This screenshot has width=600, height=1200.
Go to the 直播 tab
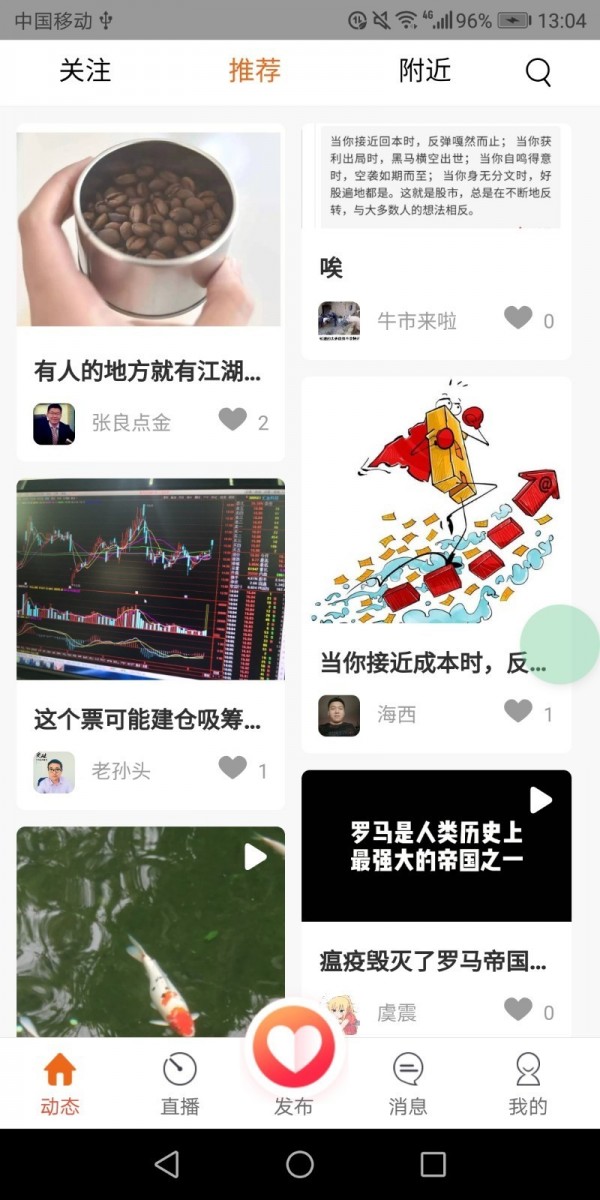click(180, 1081)
